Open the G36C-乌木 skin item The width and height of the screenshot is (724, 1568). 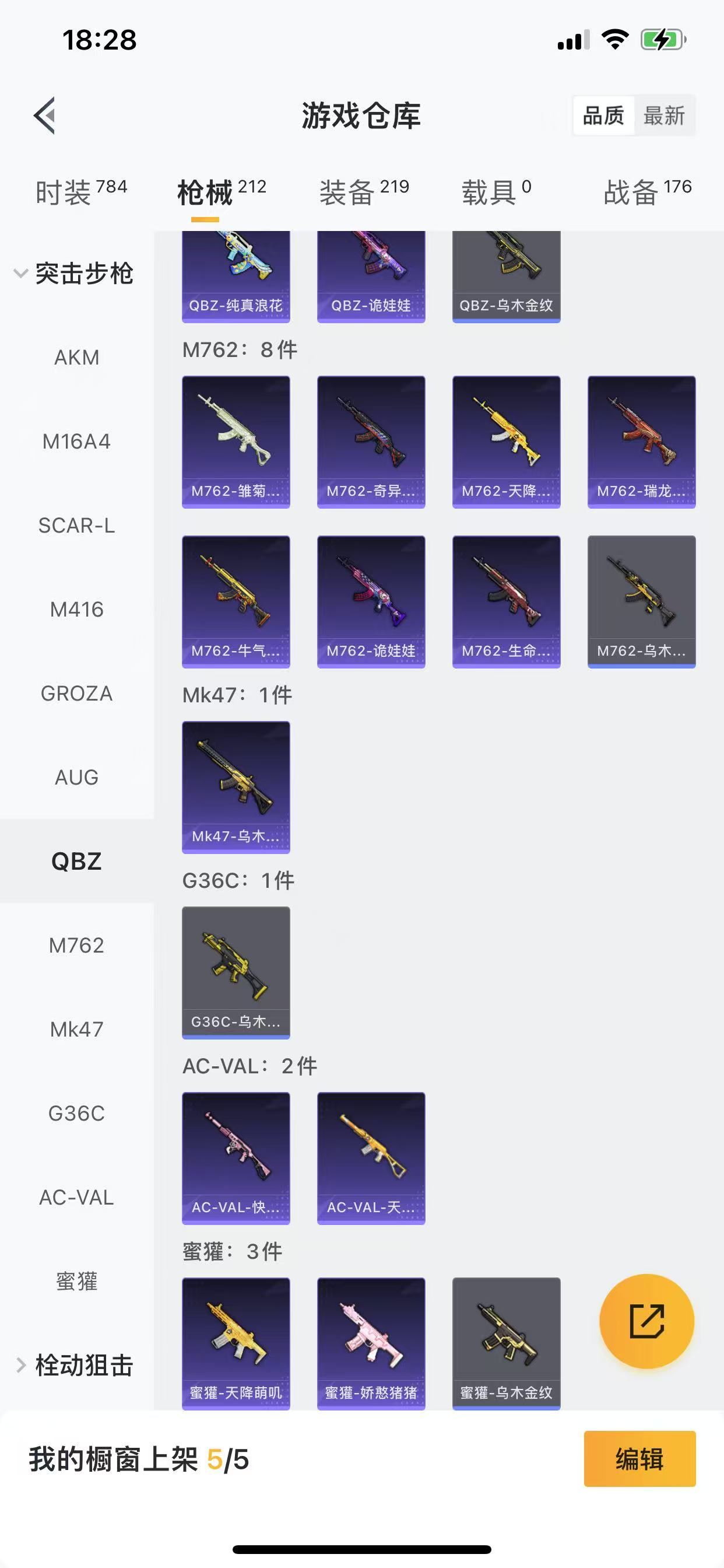[236, 972]
